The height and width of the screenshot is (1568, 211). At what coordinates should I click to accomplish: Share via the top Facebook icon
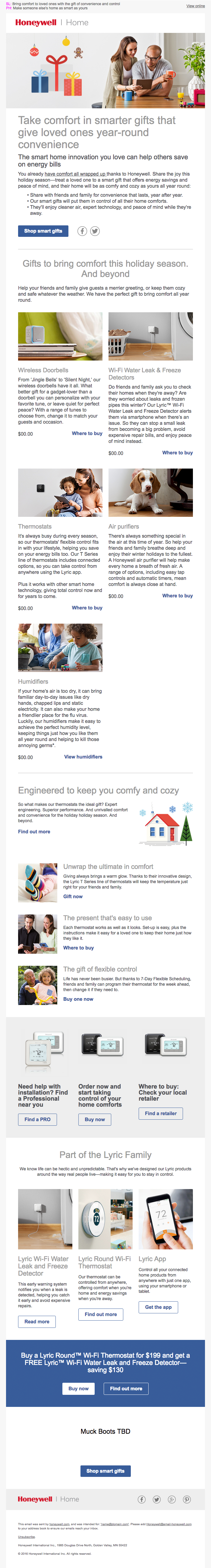82,231
